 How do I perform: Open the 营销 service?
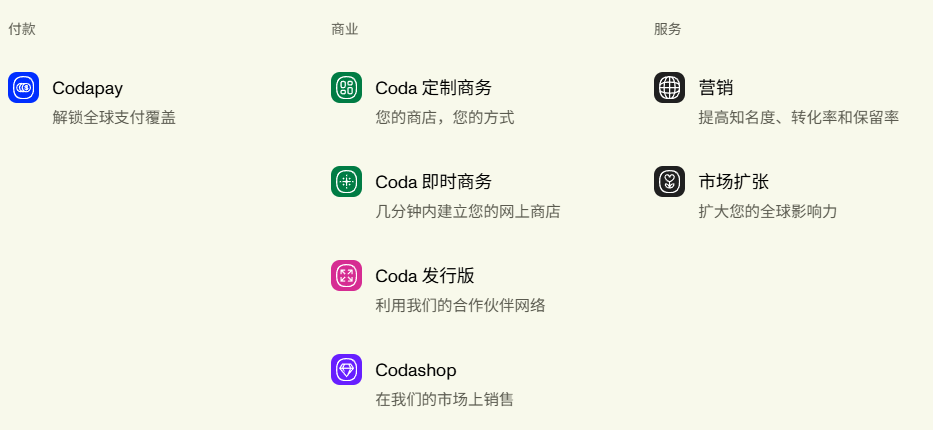716,88
